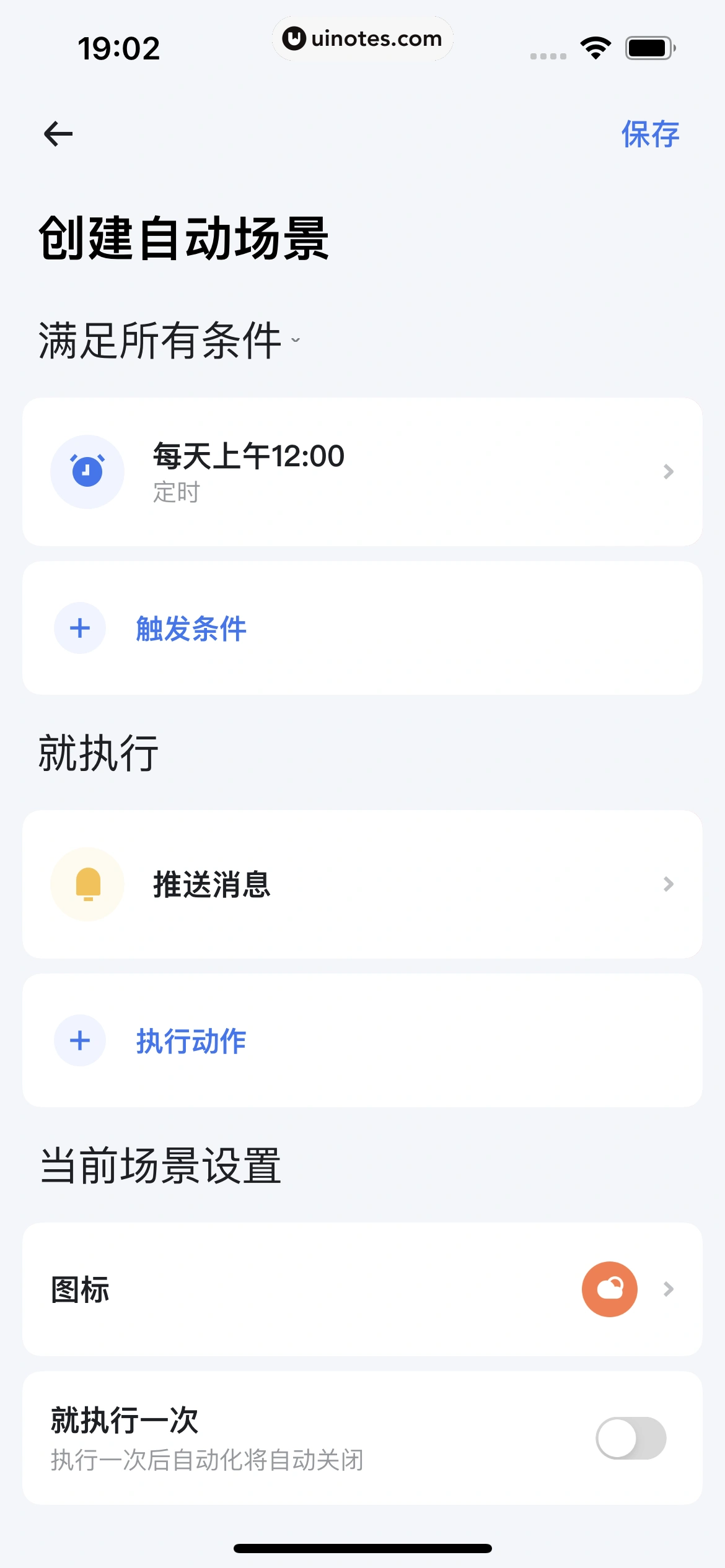
Task: Tap the orange cloud scene icon in 图标 row
Action: pyautogui.click(x=609, y=1289)
